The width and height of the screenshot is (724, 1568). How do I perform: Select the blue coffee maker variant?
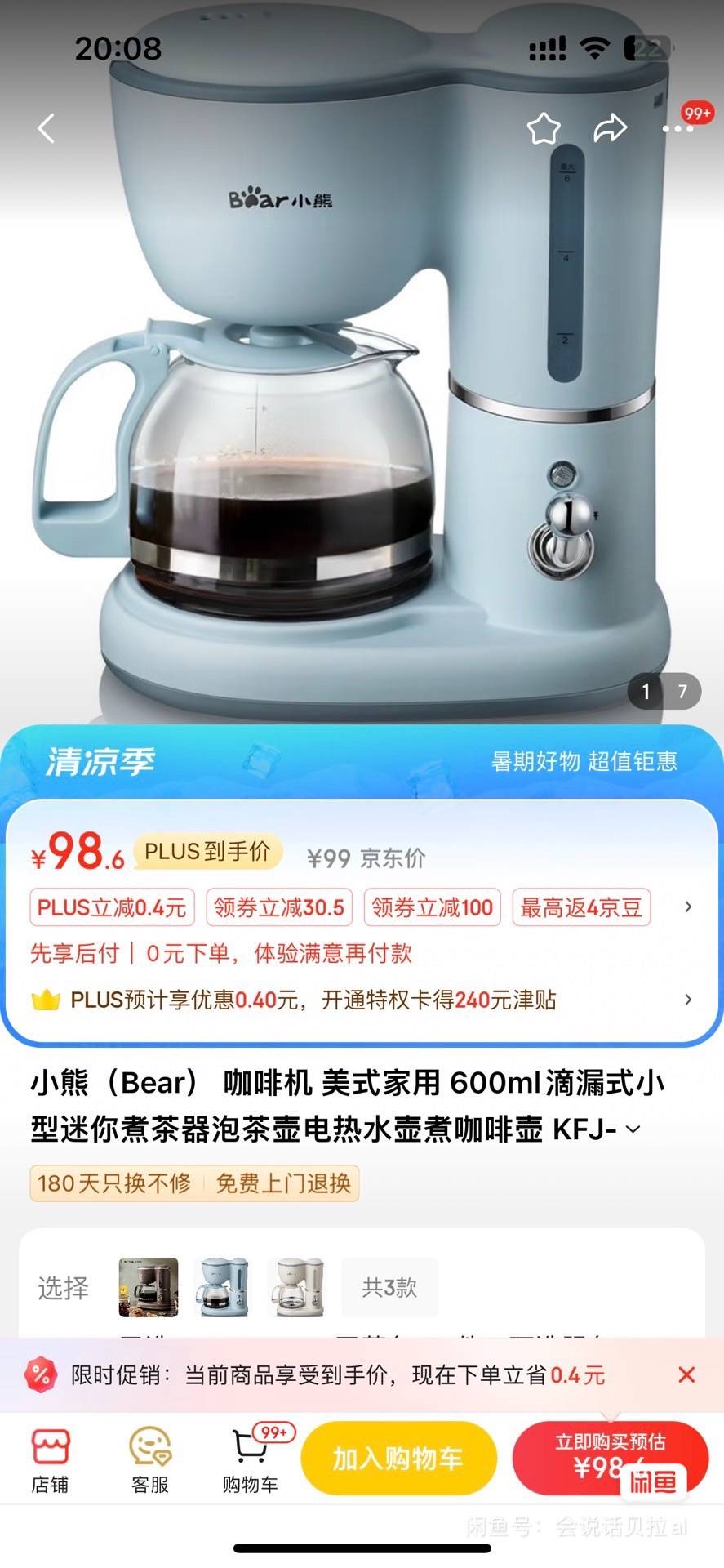(222, 1287)
